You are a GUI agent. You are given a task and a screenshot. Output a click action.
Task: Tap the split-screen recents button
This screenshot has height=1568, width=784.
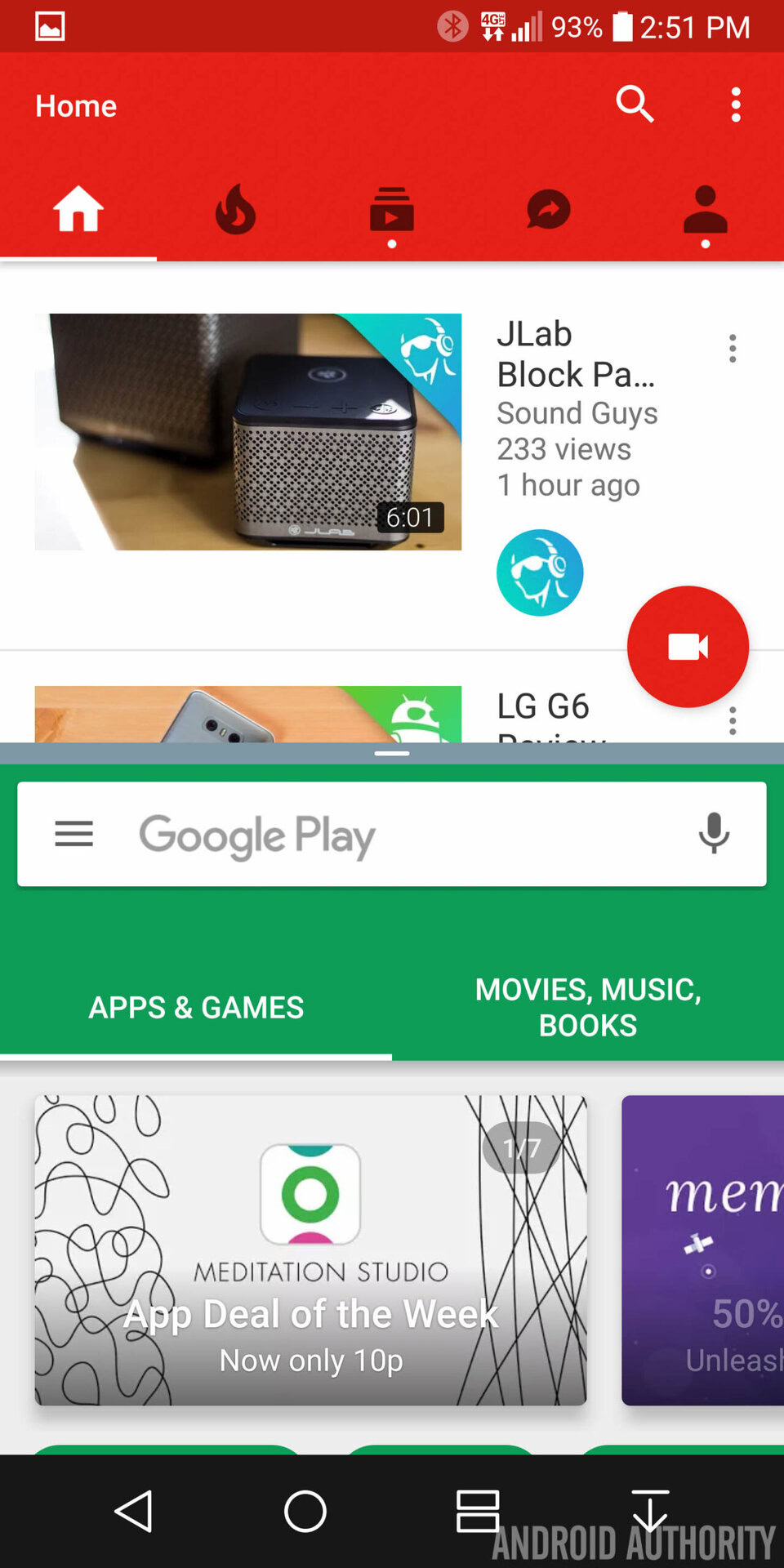(477, 1511)
